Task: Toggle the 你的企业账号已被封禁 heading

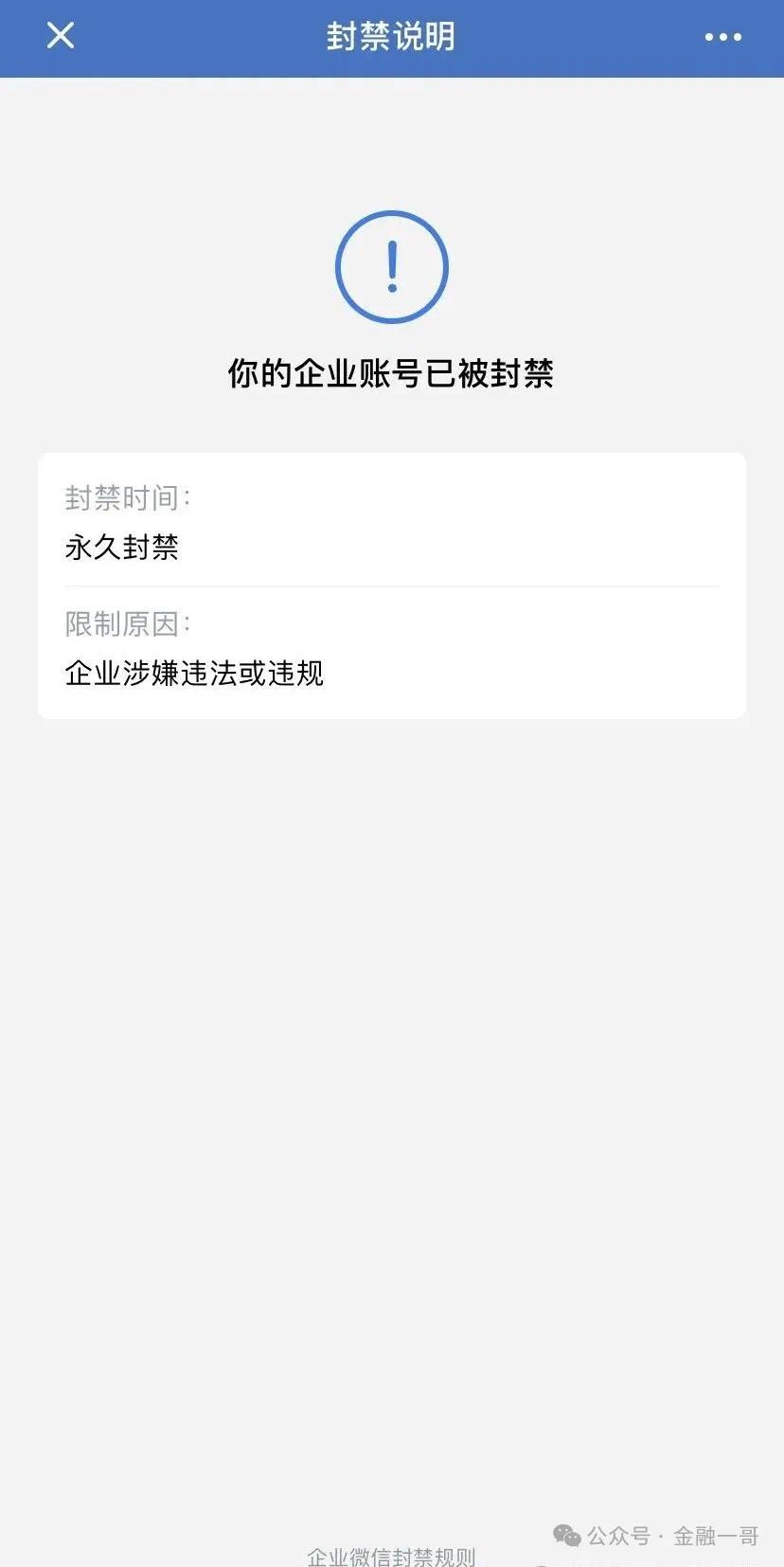Action: pyautogui.click(x=392, y=374)
